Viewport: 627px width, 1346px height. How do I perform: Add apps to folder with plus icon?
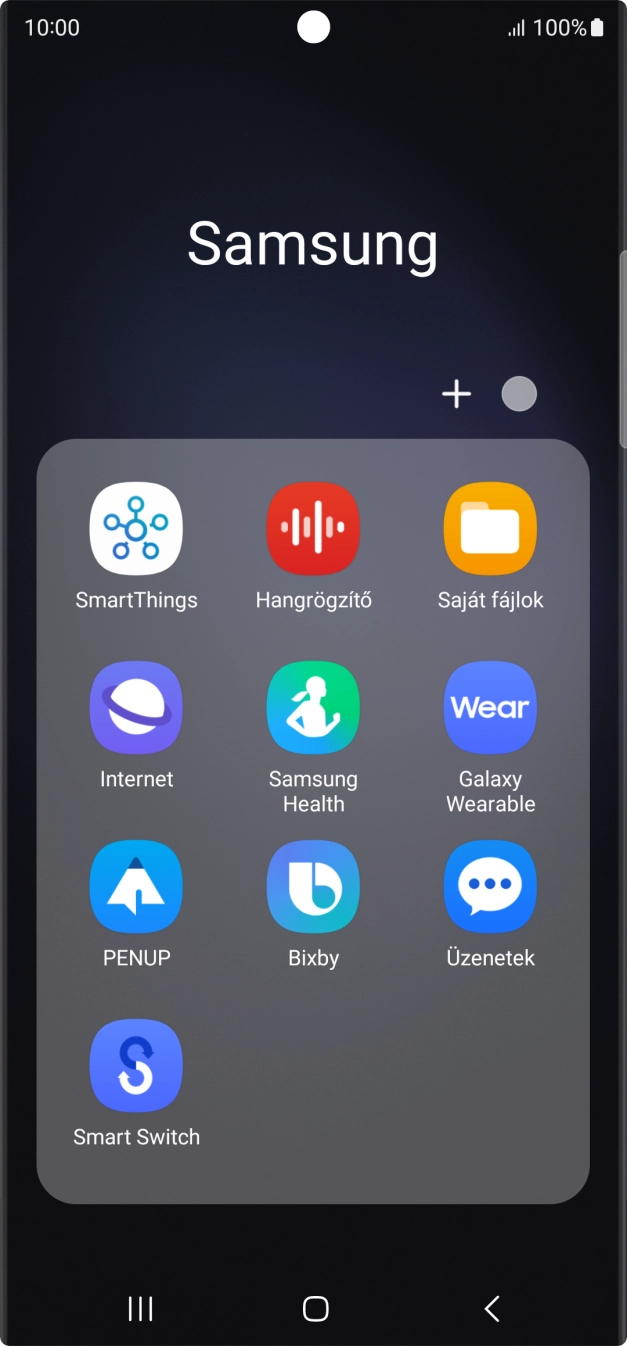(x=456, y=394)
